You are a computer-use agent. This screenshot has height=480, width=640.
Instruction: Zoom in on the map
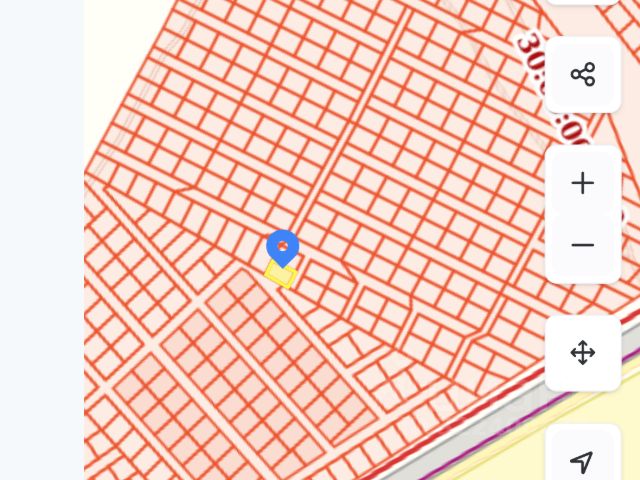pyautogui.click(x=583, y=183)
